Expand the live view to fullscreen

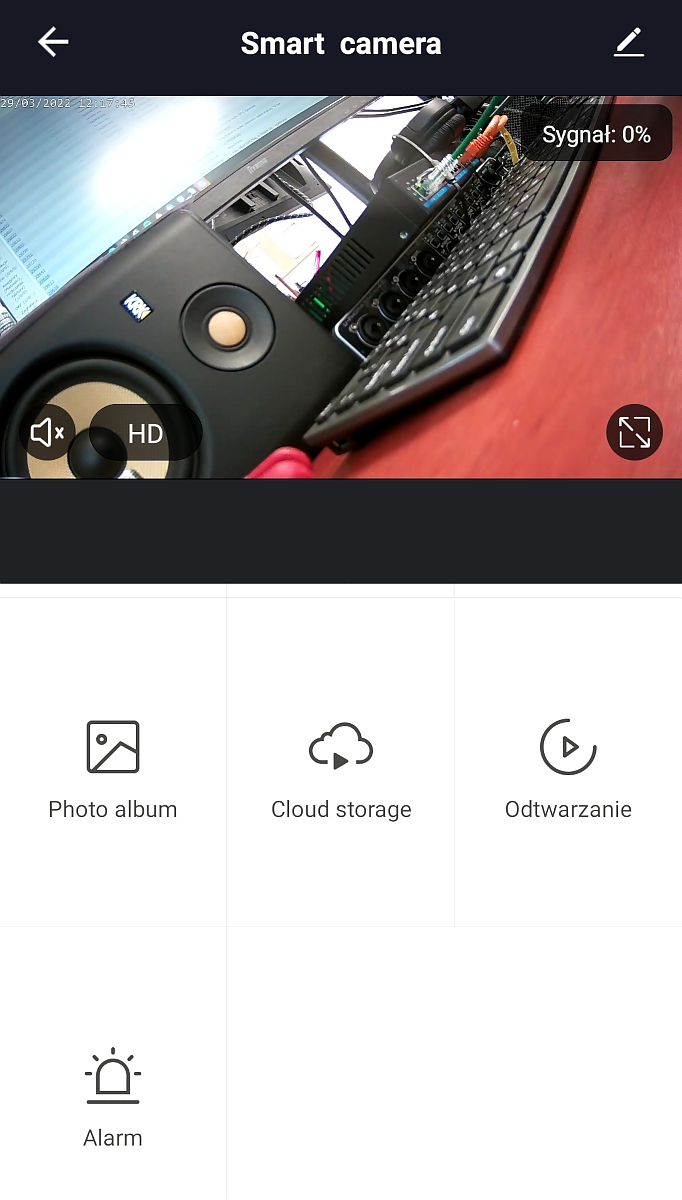point(634,432)
